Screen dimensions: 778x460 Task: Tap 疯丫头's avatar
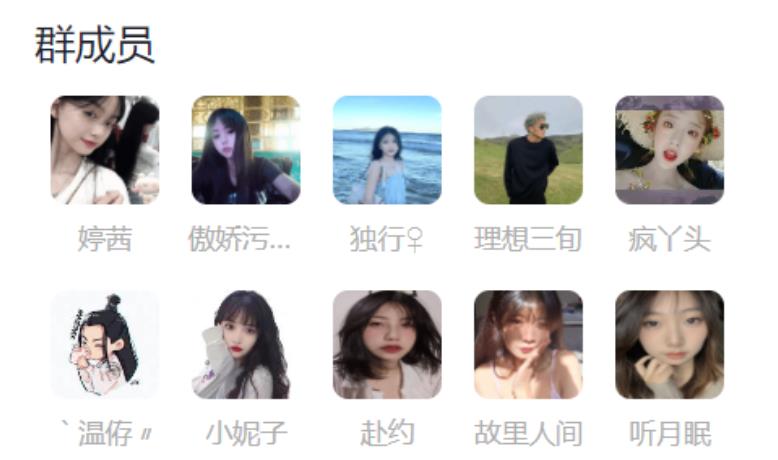(x=669, y=150)
